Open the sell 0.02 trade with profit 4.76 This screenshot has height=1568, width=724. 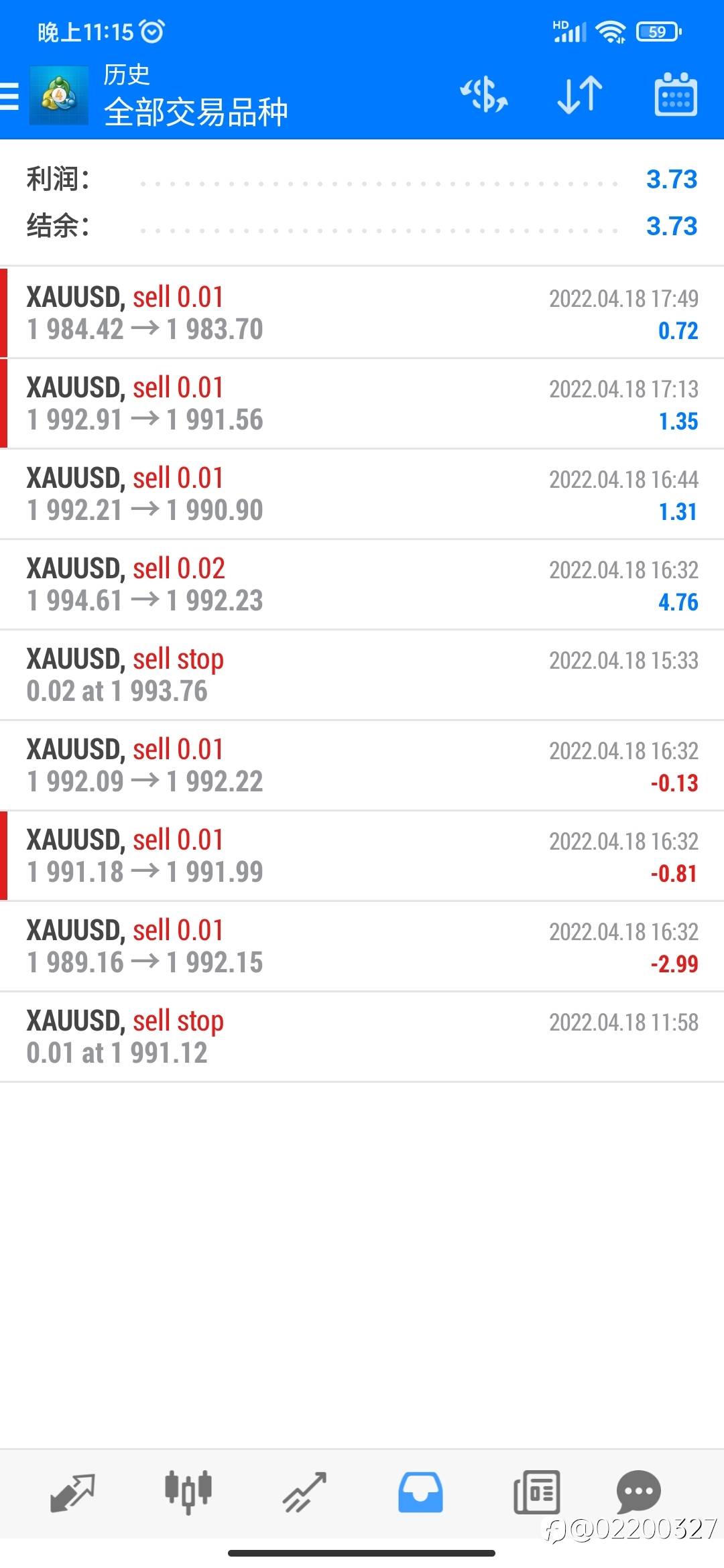(x=362, y=584)
